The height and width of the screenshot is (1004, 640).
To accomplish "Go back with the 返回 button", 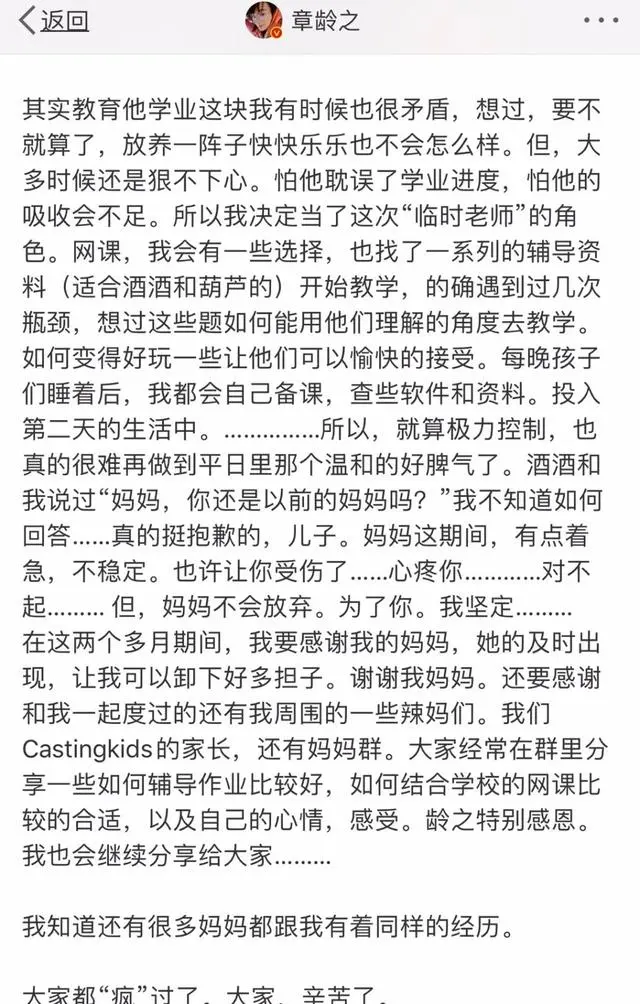I will click(x=54, y=21).
